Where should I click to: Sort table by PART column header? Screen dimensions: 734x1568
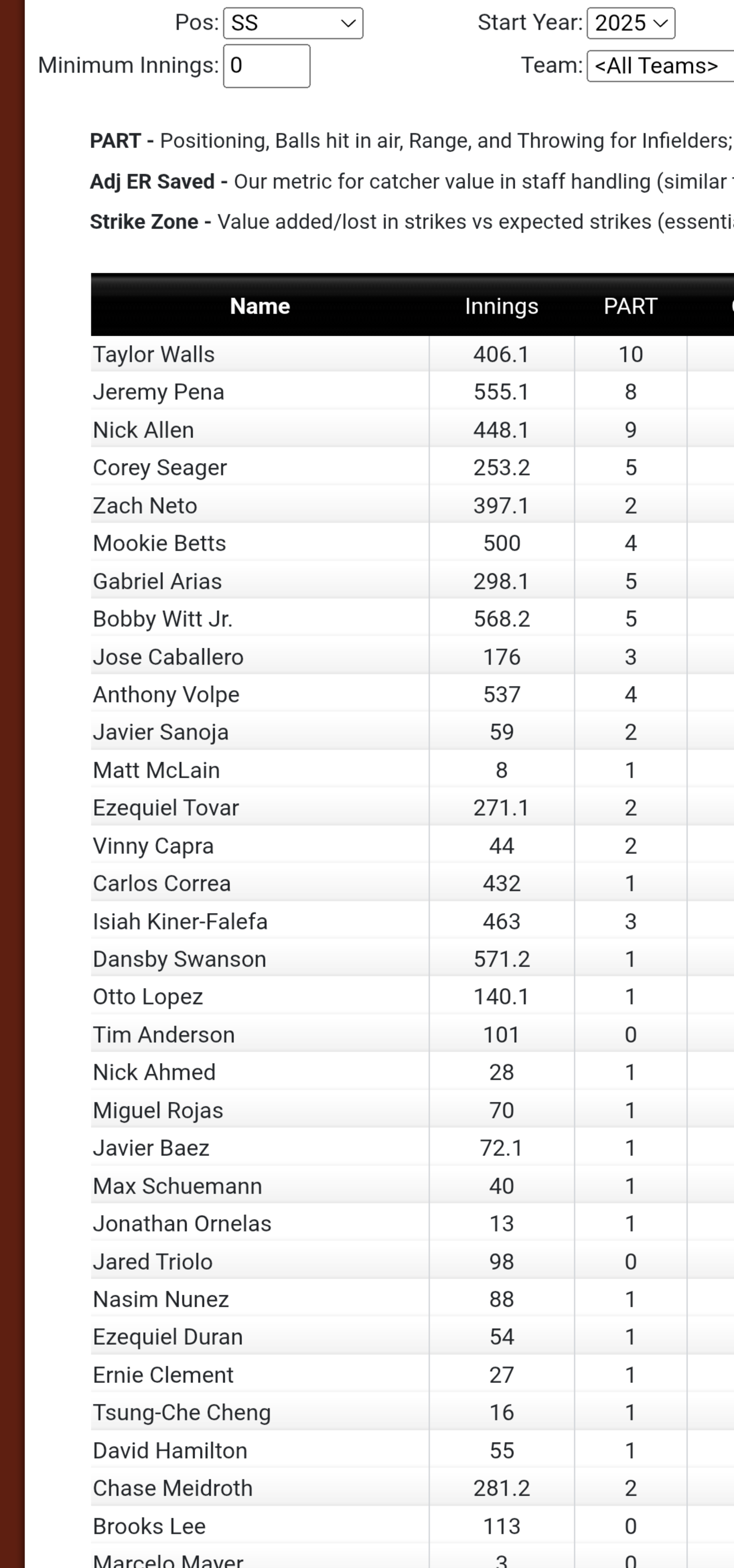(630, 306)
